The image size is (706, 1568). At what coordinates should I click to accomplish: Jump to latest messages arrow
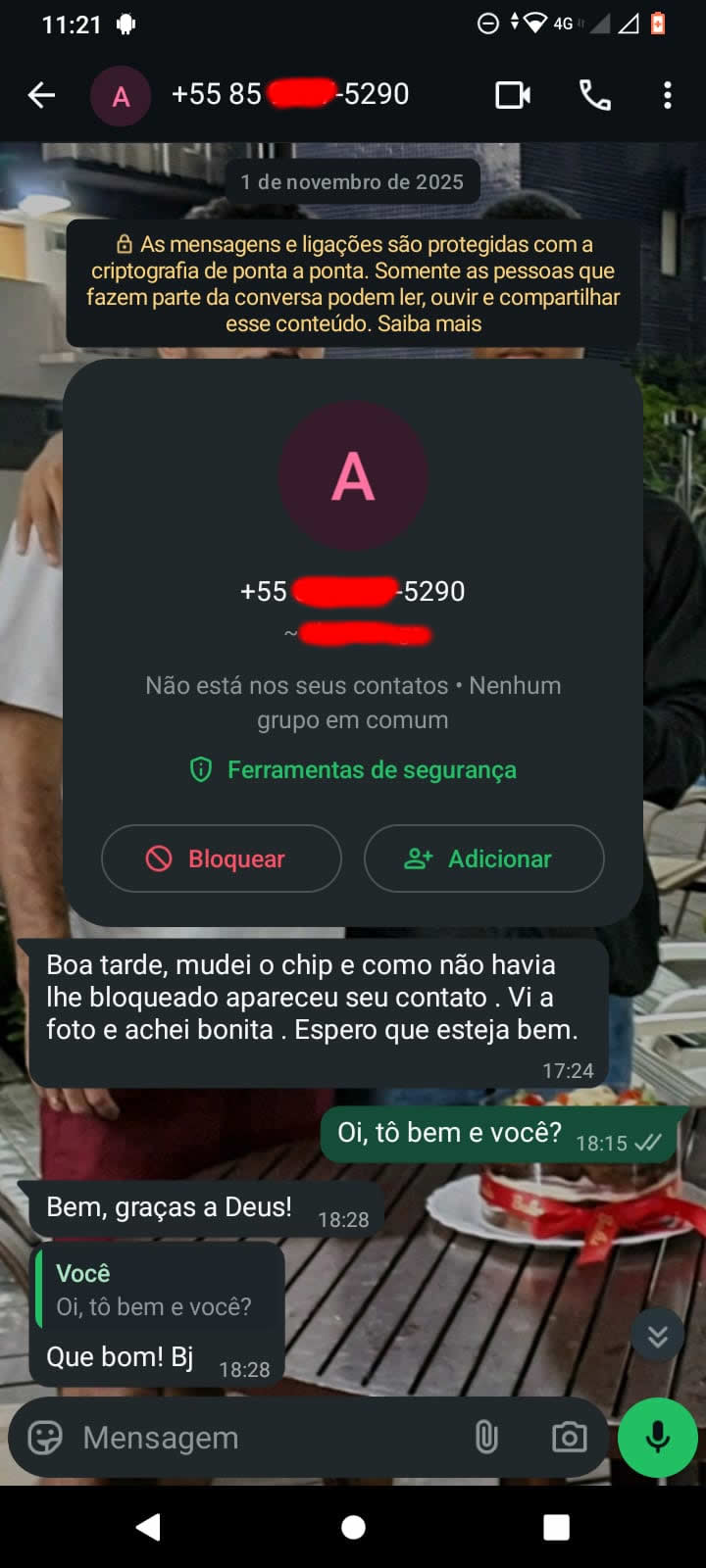click(657, 1335)
